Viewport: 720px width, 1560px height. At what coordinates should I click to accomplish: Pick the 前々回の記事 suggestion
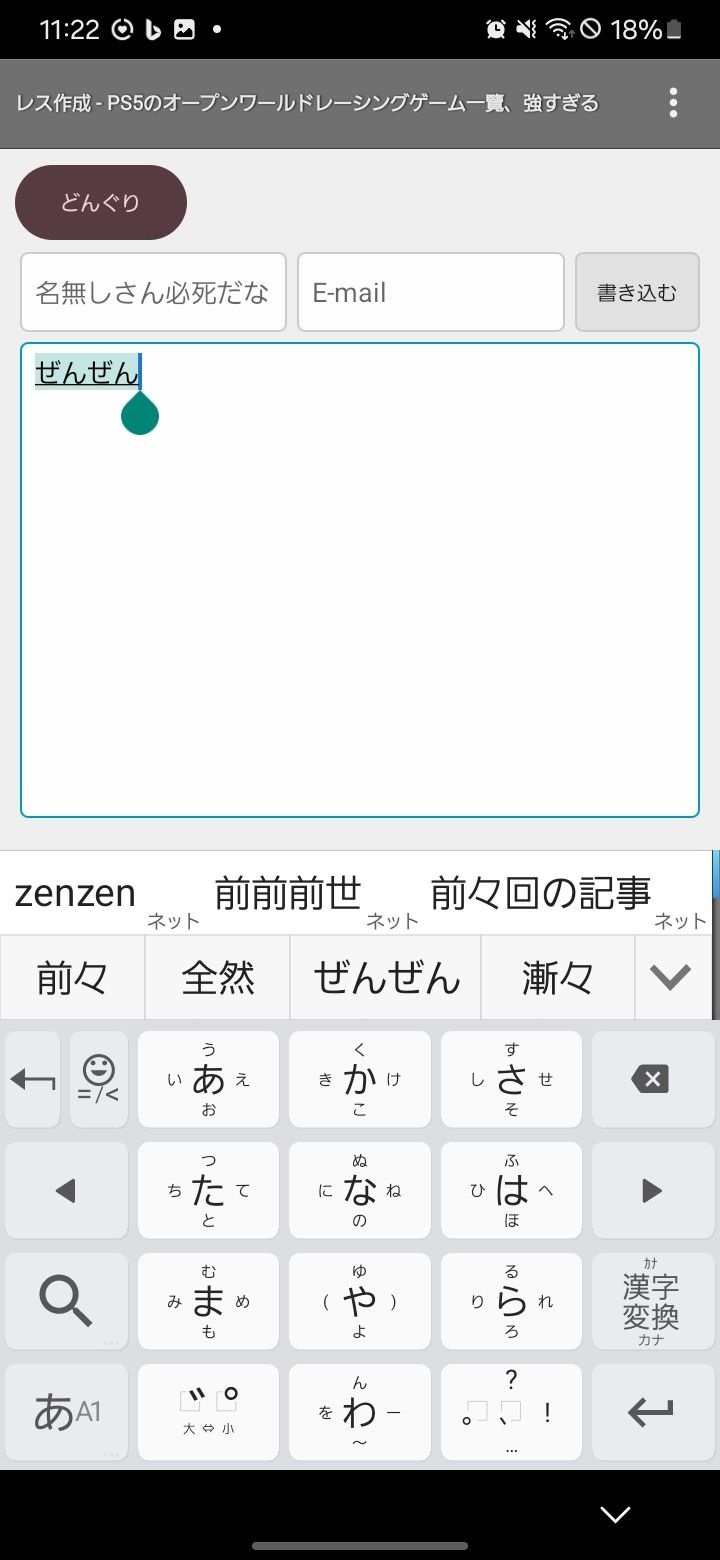[x=541, y=892]
